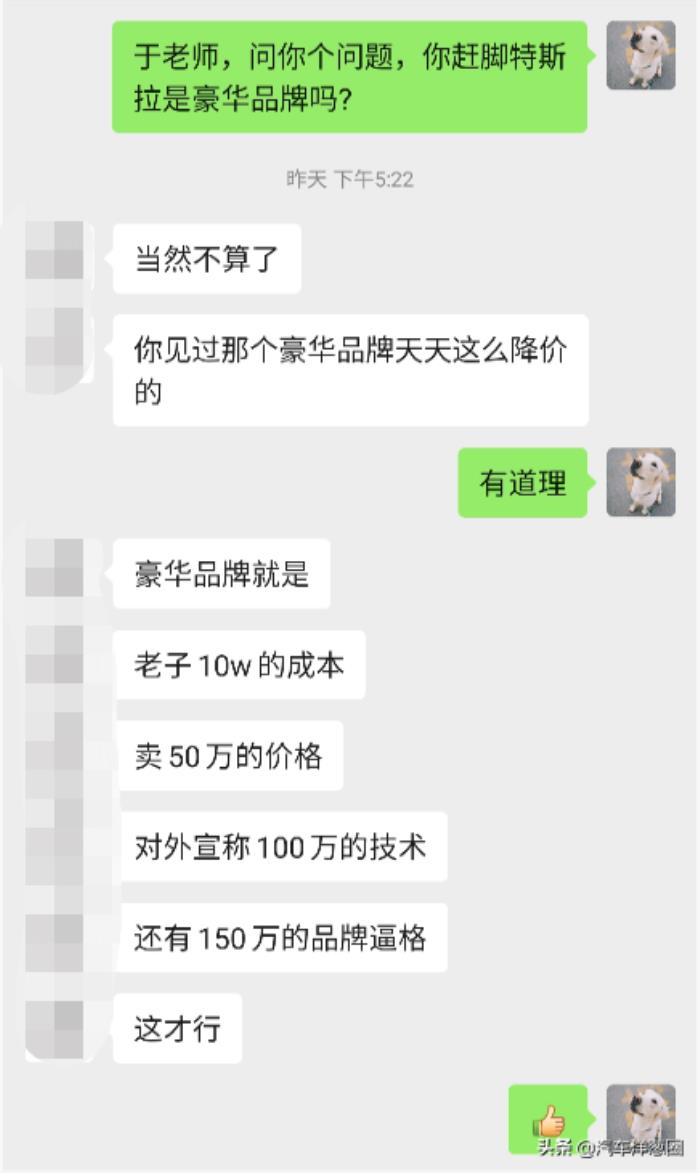
Task: View contact profile from avatar beside 这才行
Action: pyautogui.click(x=55, y=1027)
